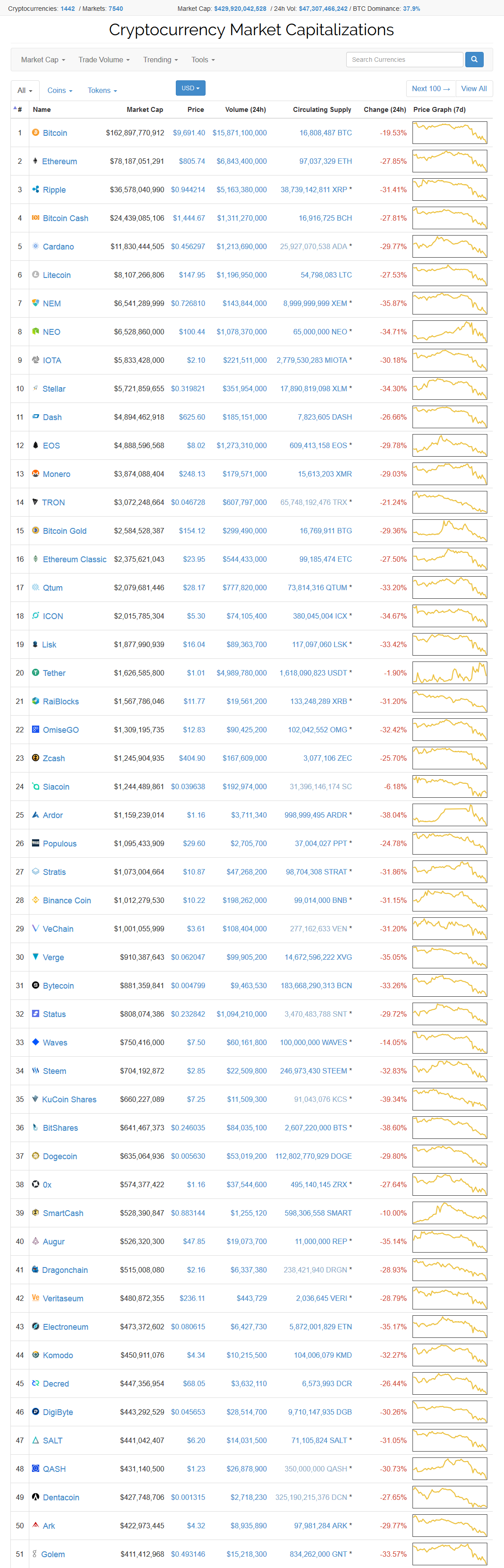Open Litecoin's 24h volume link

(x=241, y=275)
